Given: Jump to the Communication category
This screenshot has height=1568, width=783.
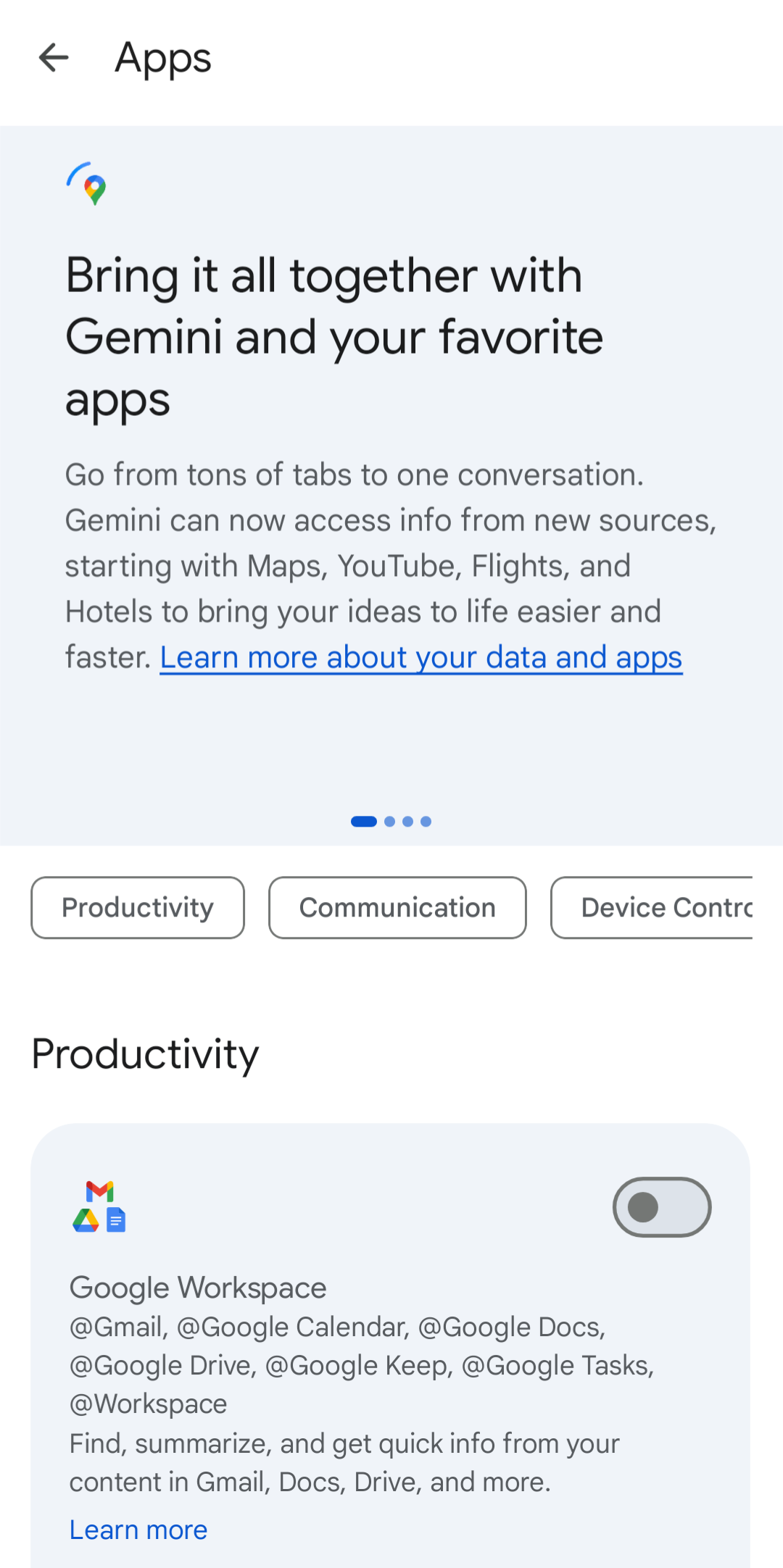Looking at the screenshot, I should (397, 908).
